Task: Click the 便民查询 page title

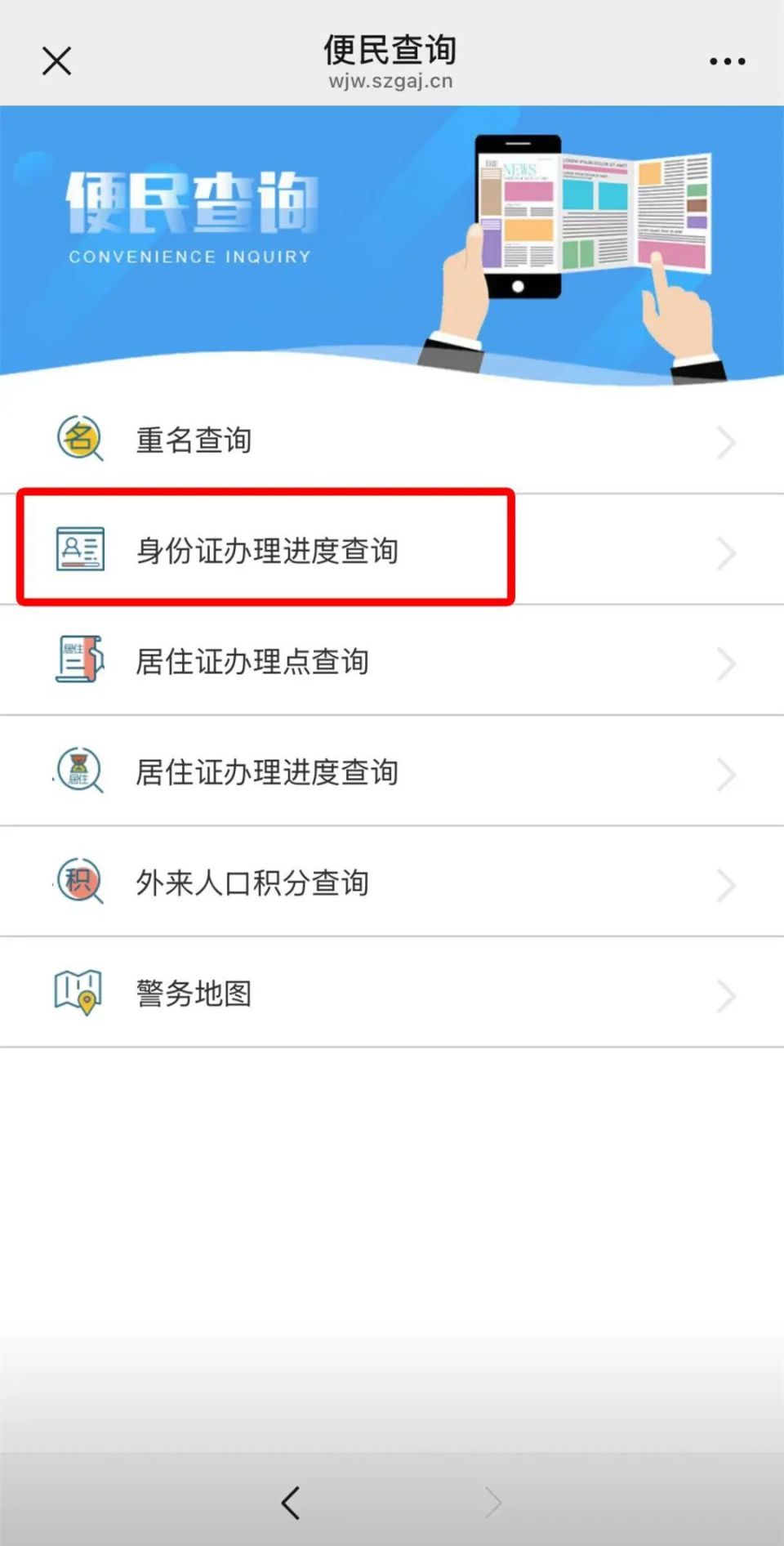Action: [x=390, y=51]
